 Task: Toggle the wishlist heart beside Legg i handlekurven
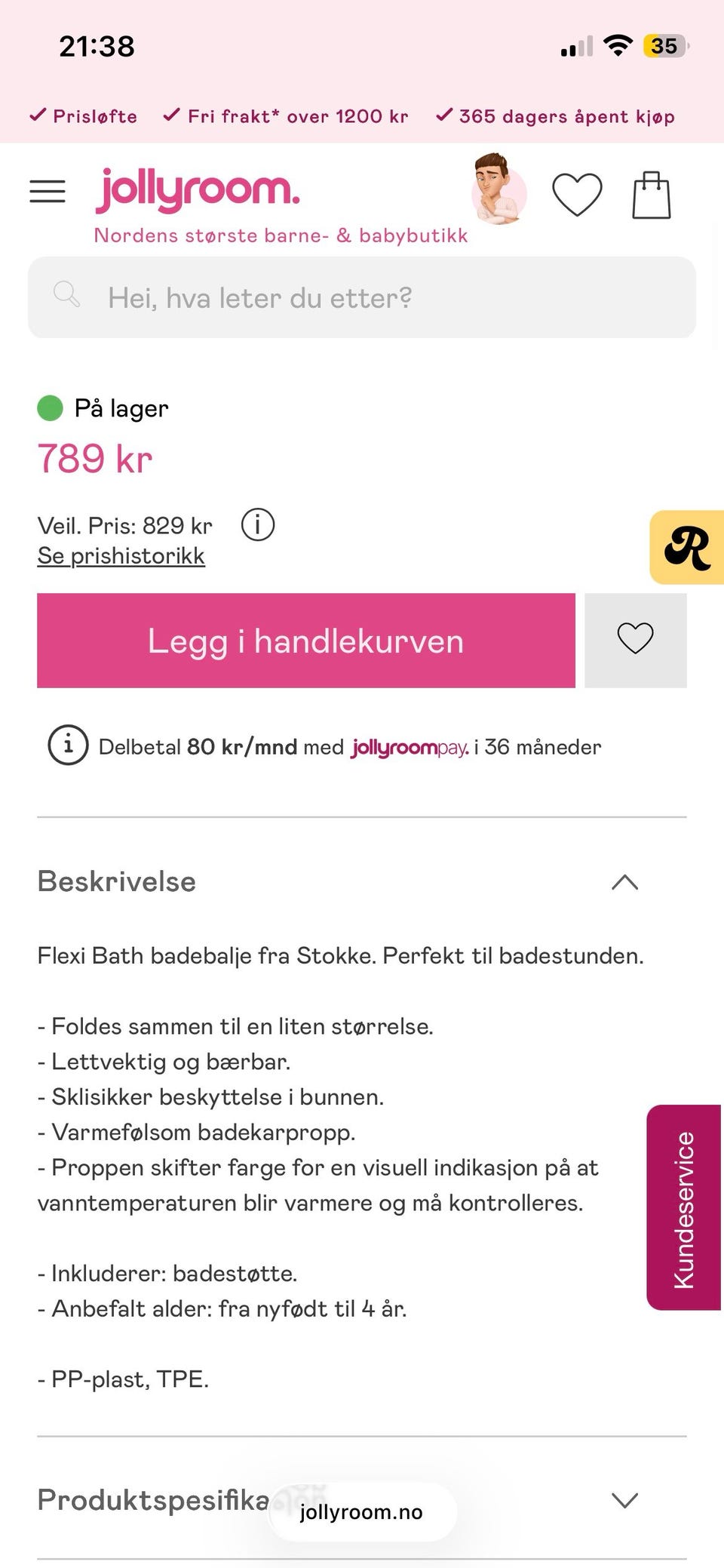click(636, 640)
